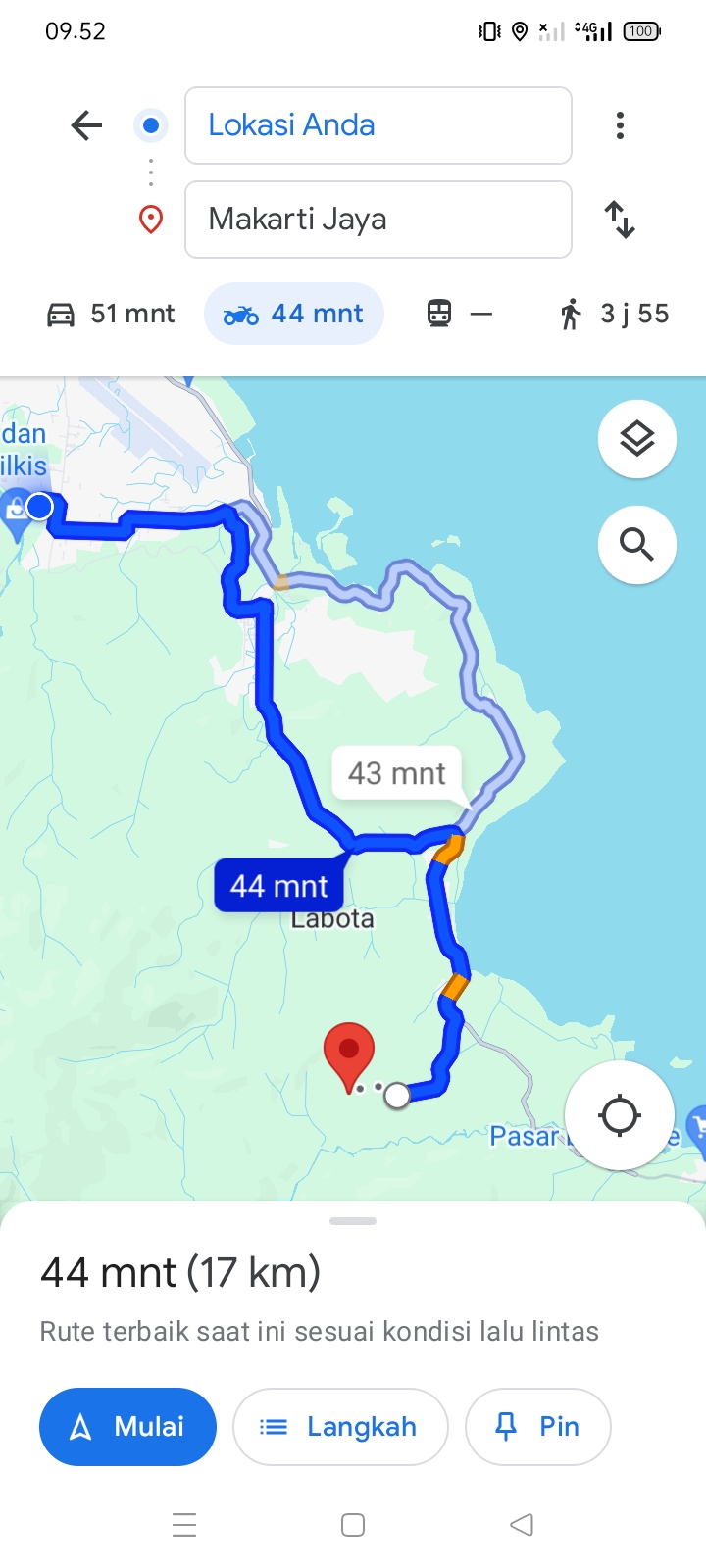This screenshot has height=1568, width=706.
Task: Edit the Makarti Jaya destination field
Action: [x=378, y=220]
